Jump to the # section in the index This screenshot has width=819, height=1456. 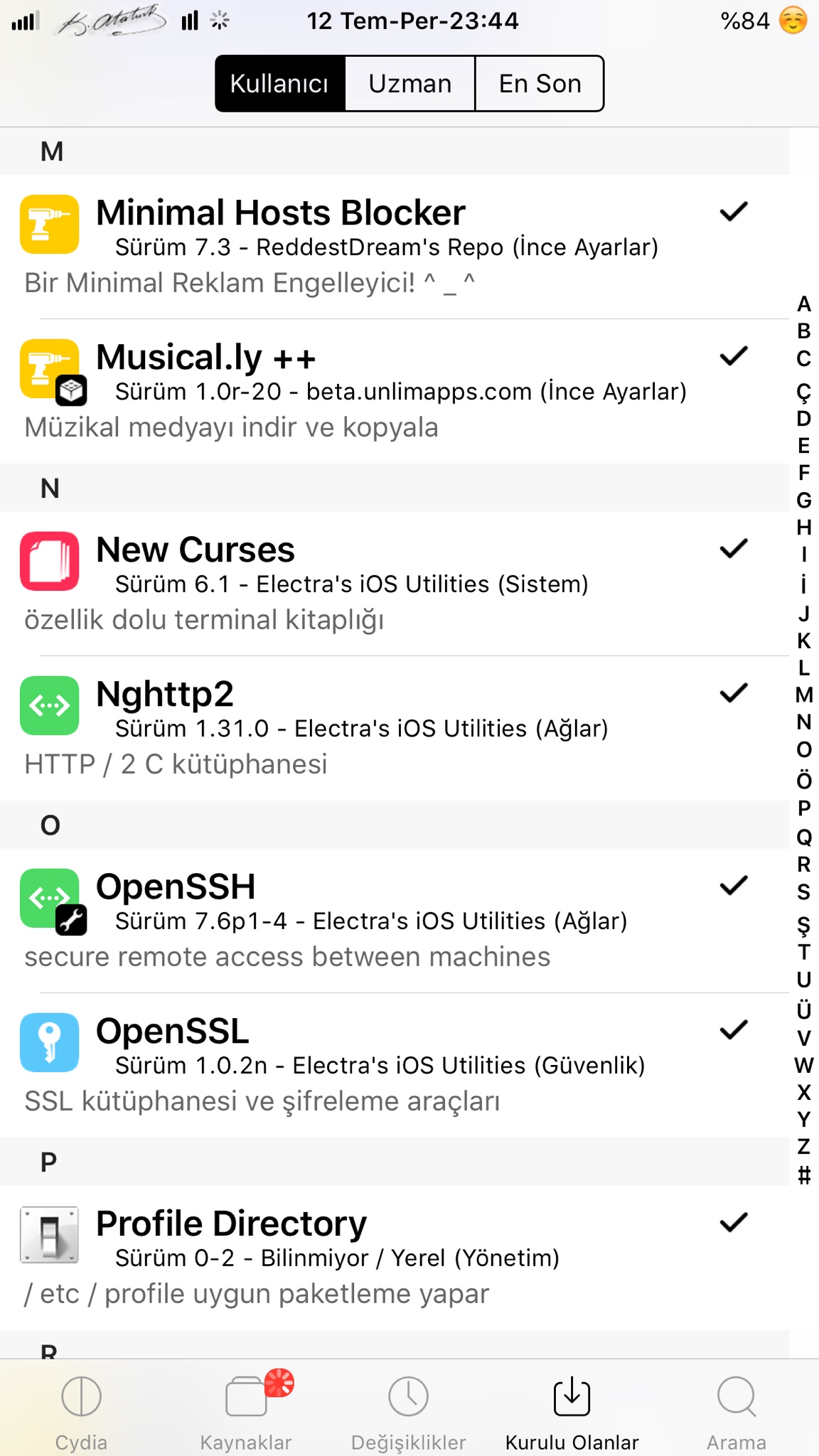click(x=804, y=1175)
